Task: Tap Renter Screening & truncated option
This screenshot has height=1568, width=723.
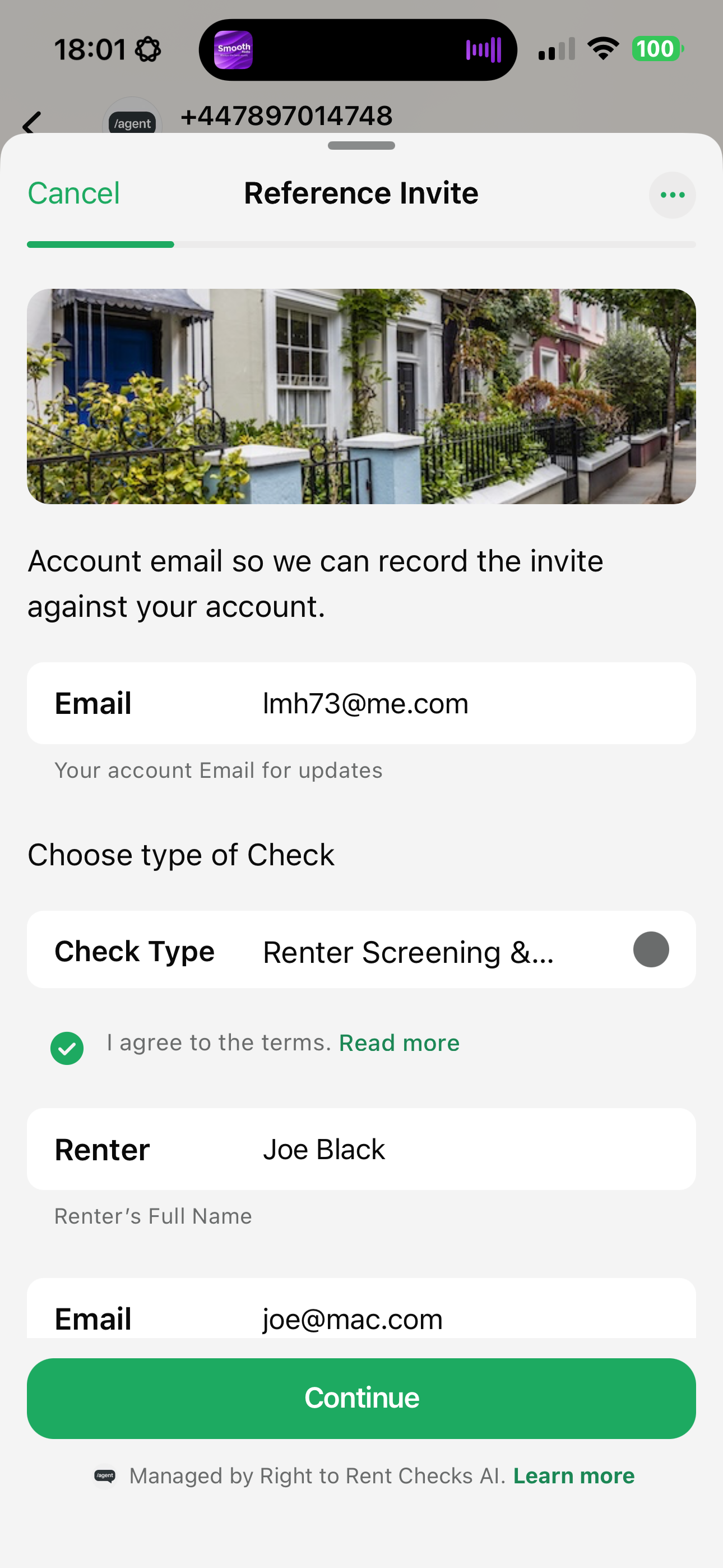Action: click(408, 951)
